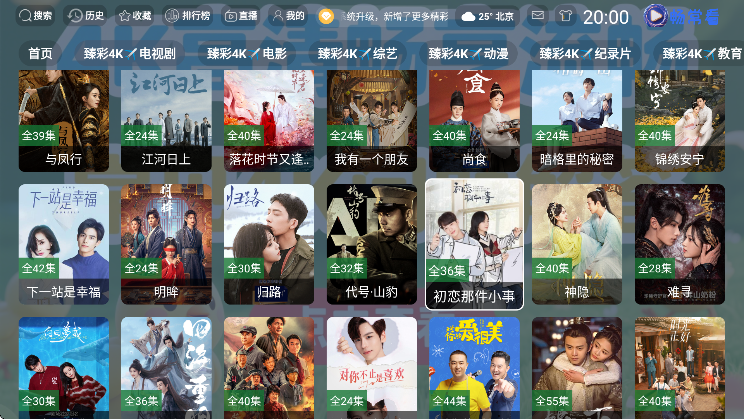Viewport: 744px width, 419px height.
Task: Open the drama 江河日上
Action: click(166, 120)
